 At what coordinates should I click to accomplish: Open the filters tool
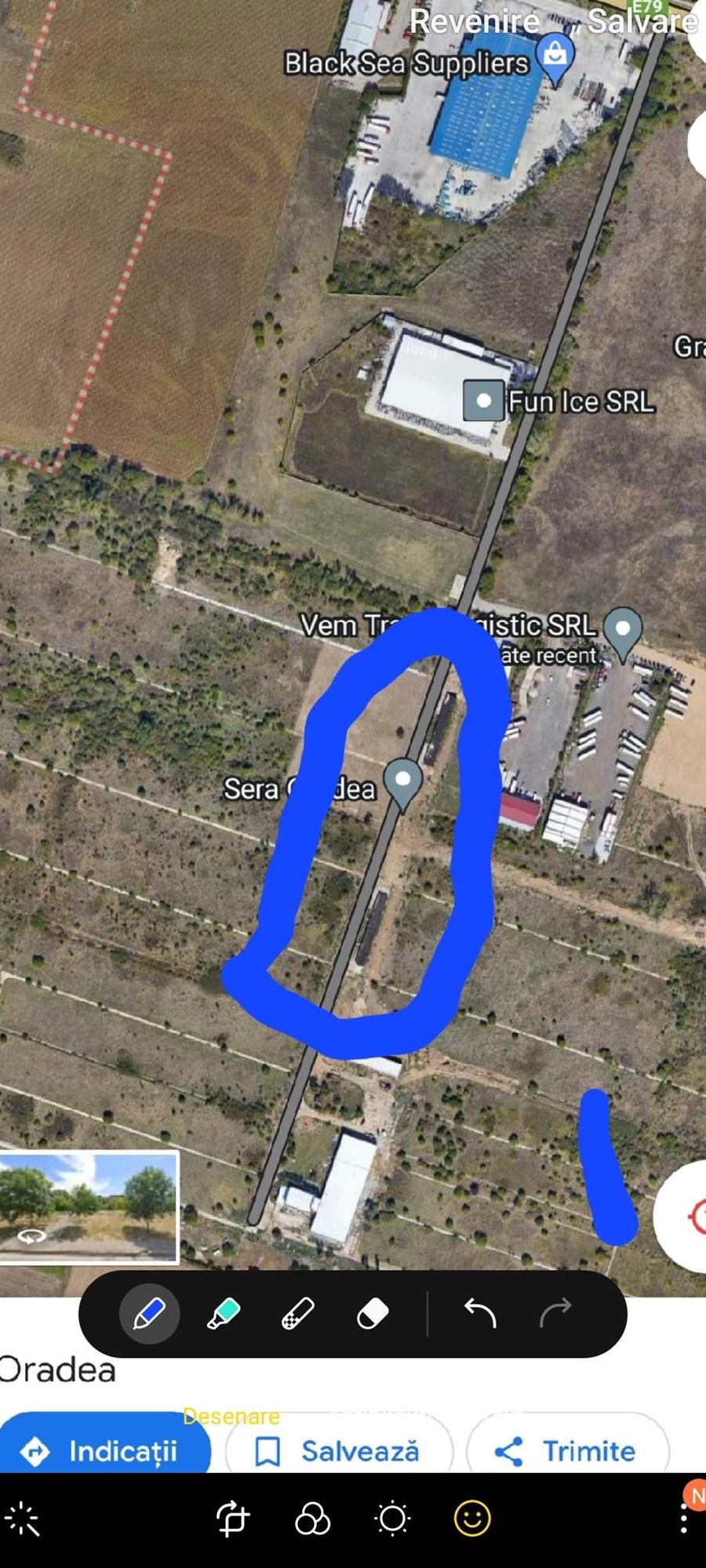312,1519
